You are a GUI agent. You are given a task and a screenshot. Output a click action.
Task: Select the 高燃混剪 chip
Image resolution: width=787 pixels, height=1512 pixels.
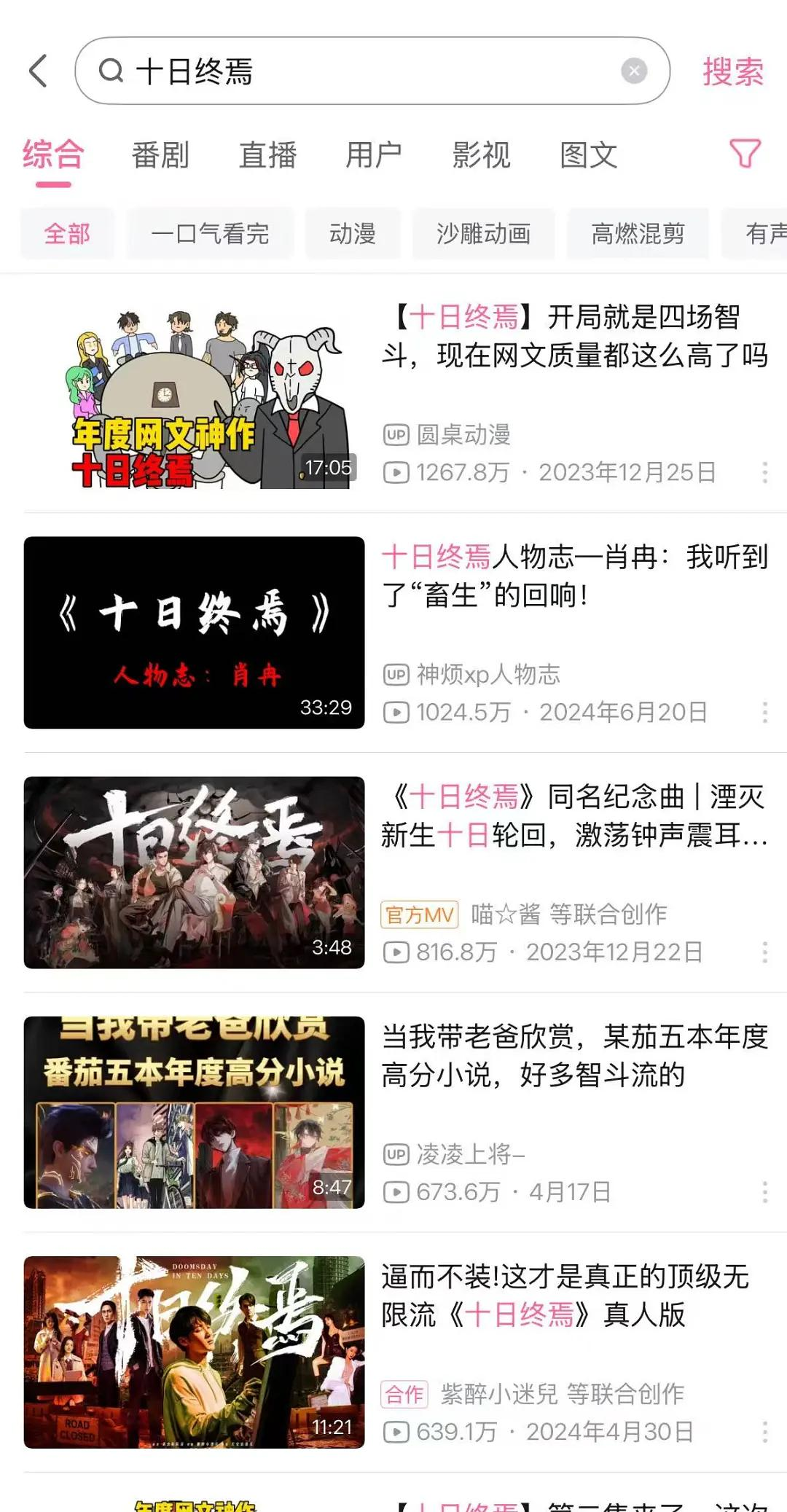coord(638,234)
